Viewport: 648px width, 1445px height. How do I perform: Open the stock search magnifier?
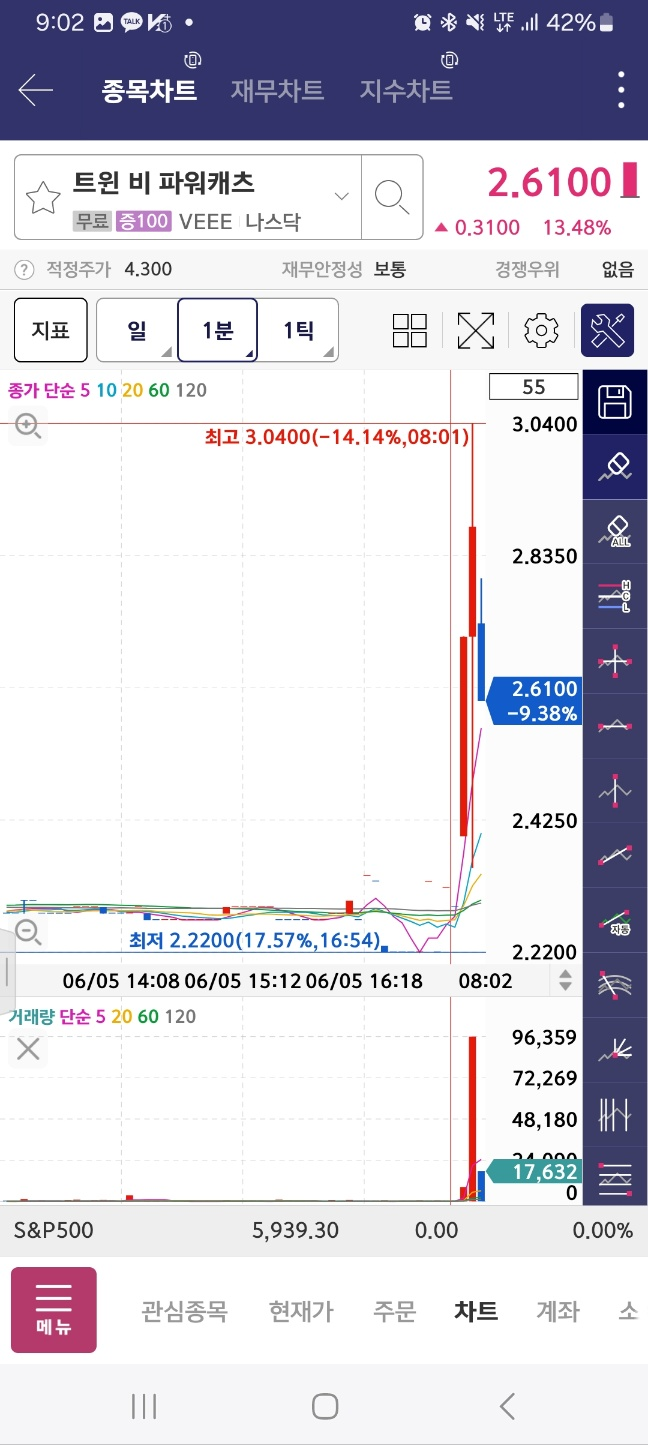(392, 197)
